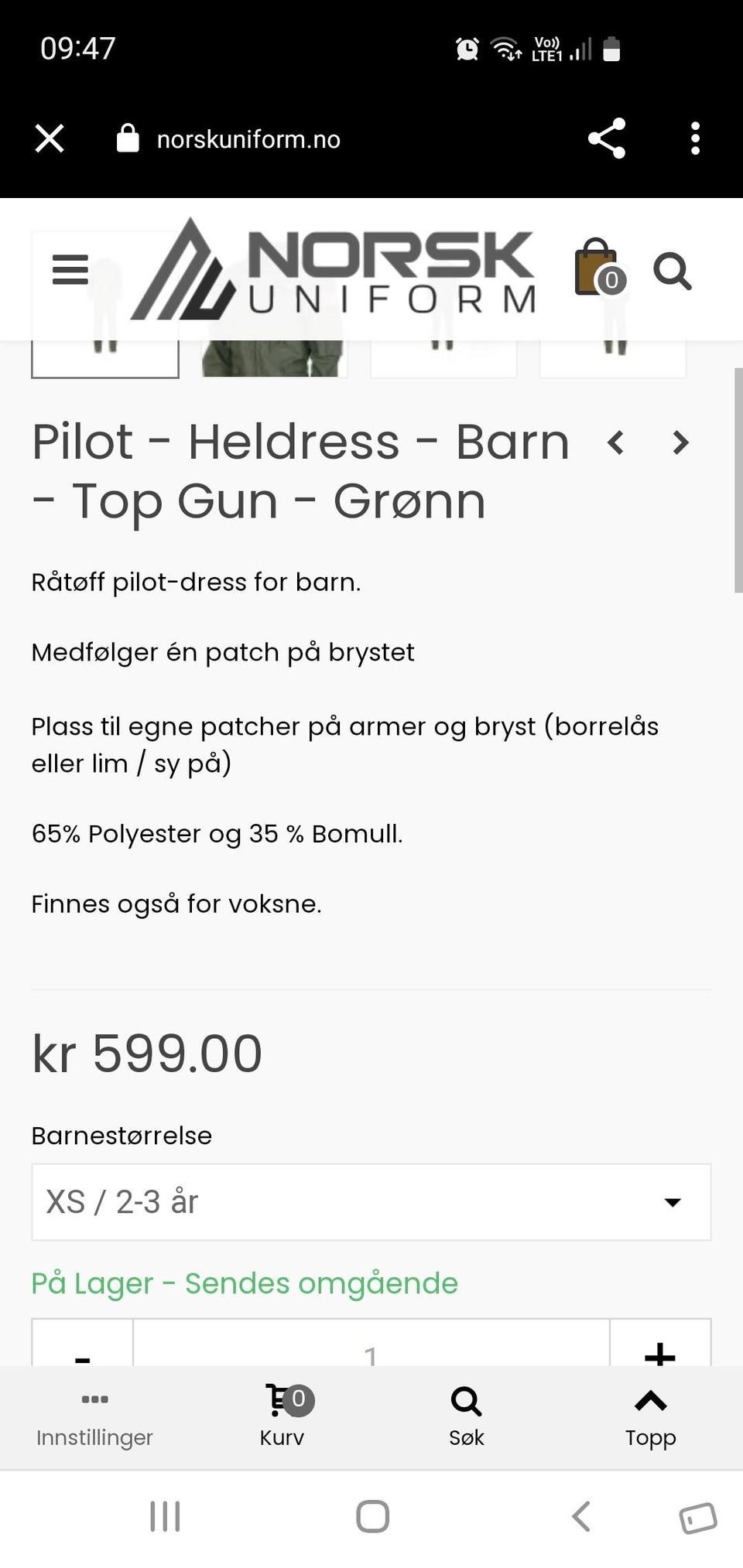Tap the Norsk Uniform logo

click(x=337, y=269)
